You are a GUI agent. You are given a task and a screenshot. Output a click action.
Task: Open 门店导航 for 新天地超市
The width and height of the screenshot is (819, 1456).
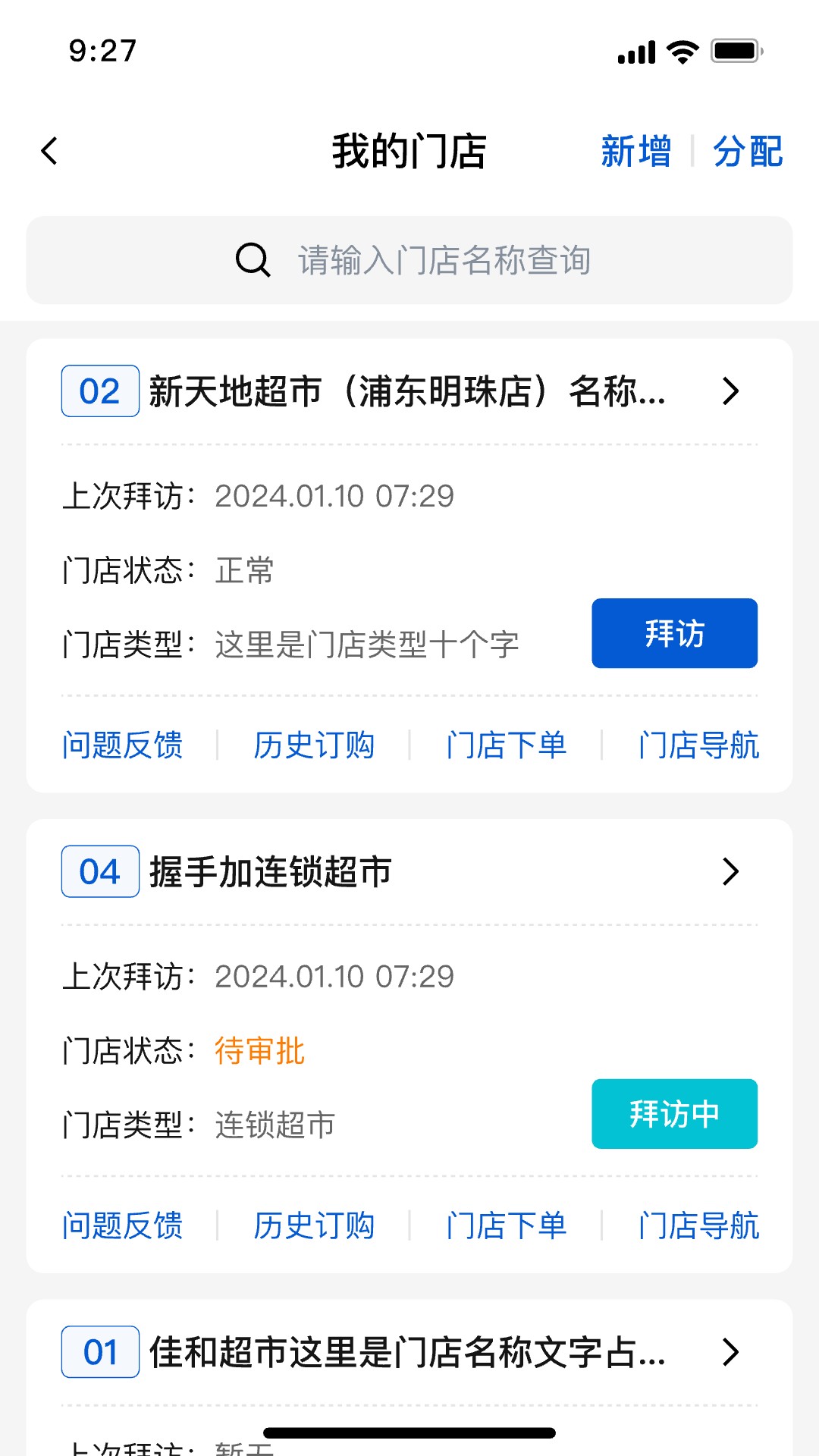click(698, 746)
